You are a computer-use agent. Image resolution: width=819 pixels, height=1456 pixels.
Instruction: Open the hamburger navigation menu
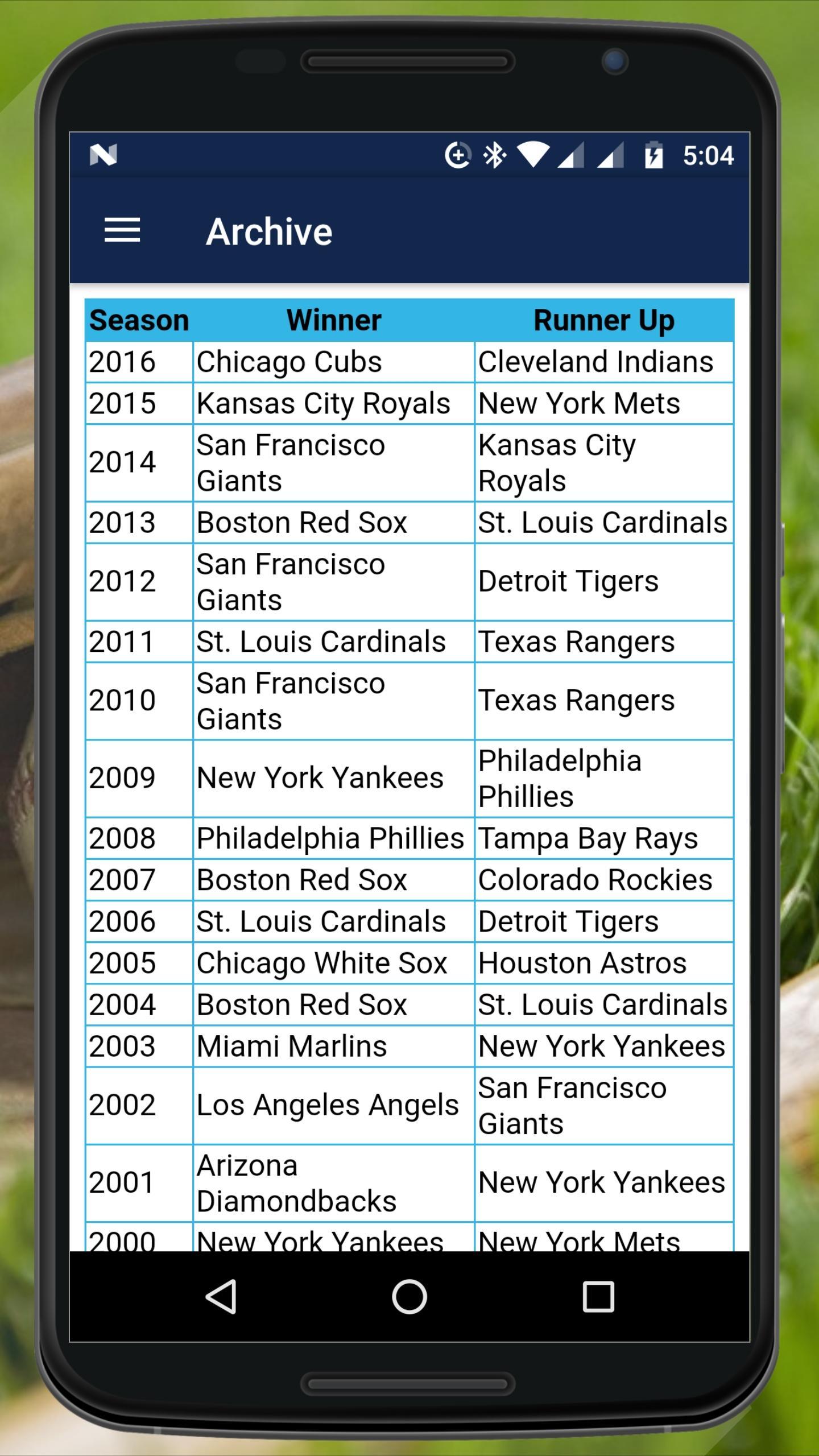pyautogui.click(x=121, y=230)
